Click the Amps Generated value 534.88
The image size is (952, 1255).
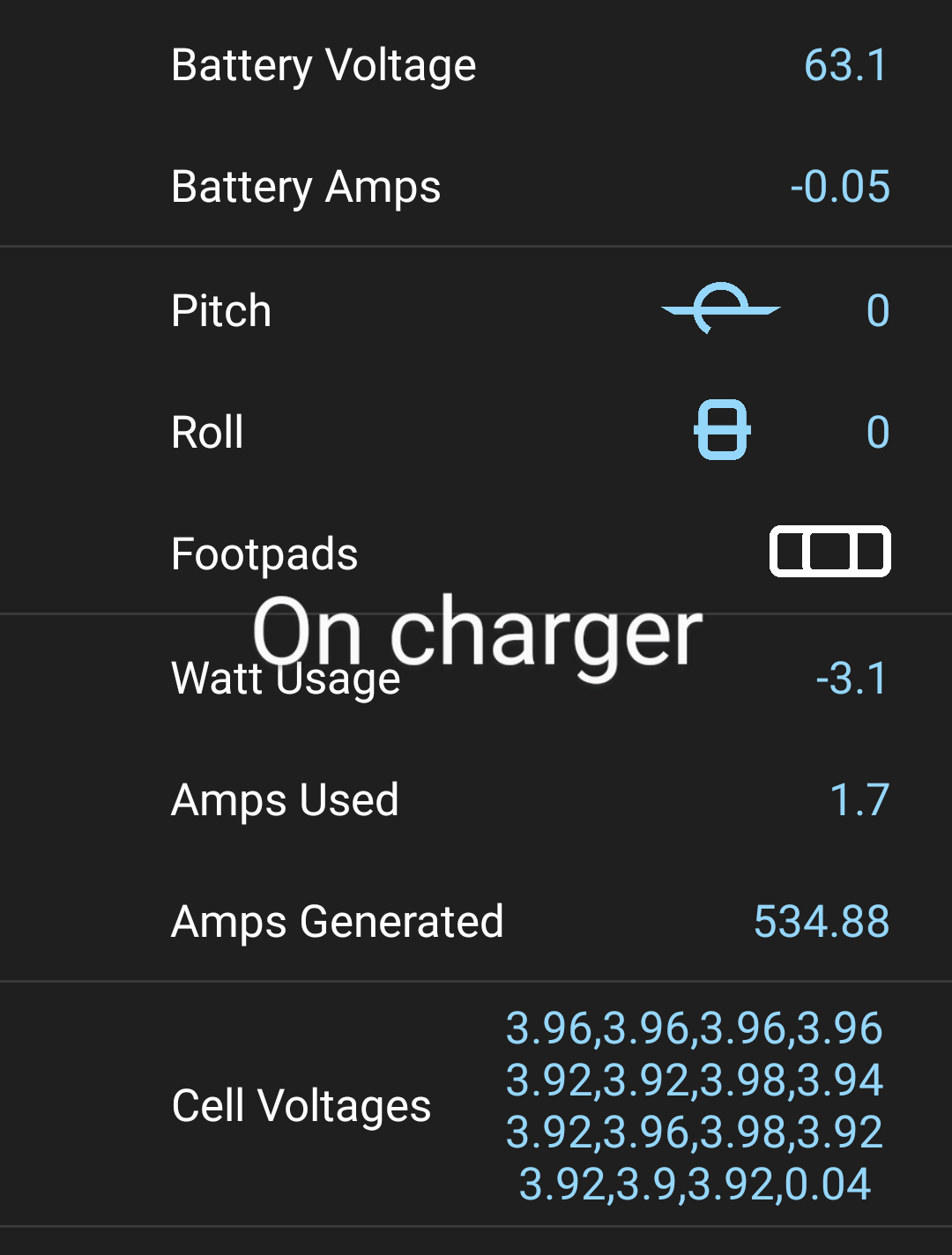(x=822, y=922)
